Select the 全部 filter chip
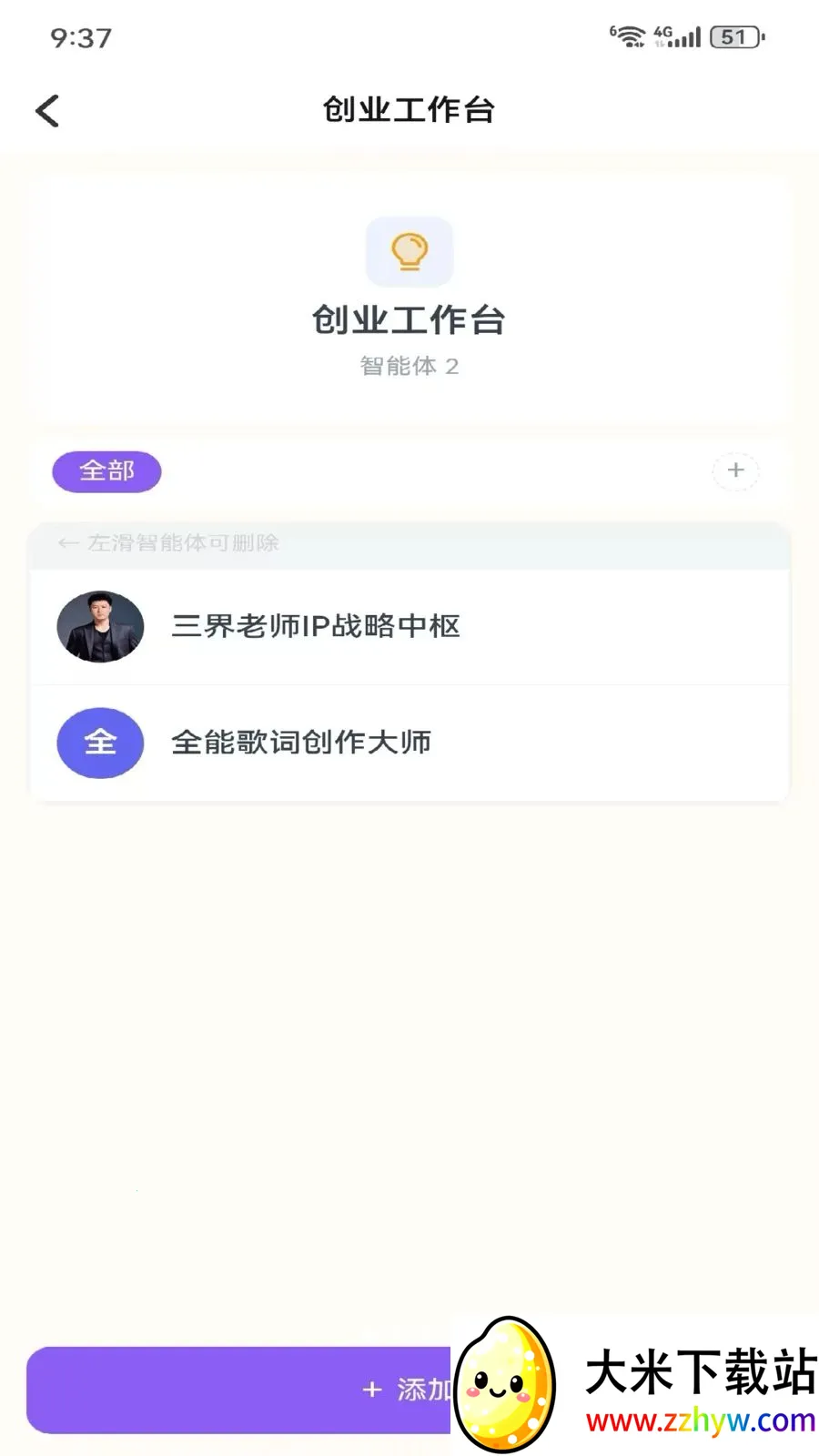819x1456 pixels. pos(106,471)
